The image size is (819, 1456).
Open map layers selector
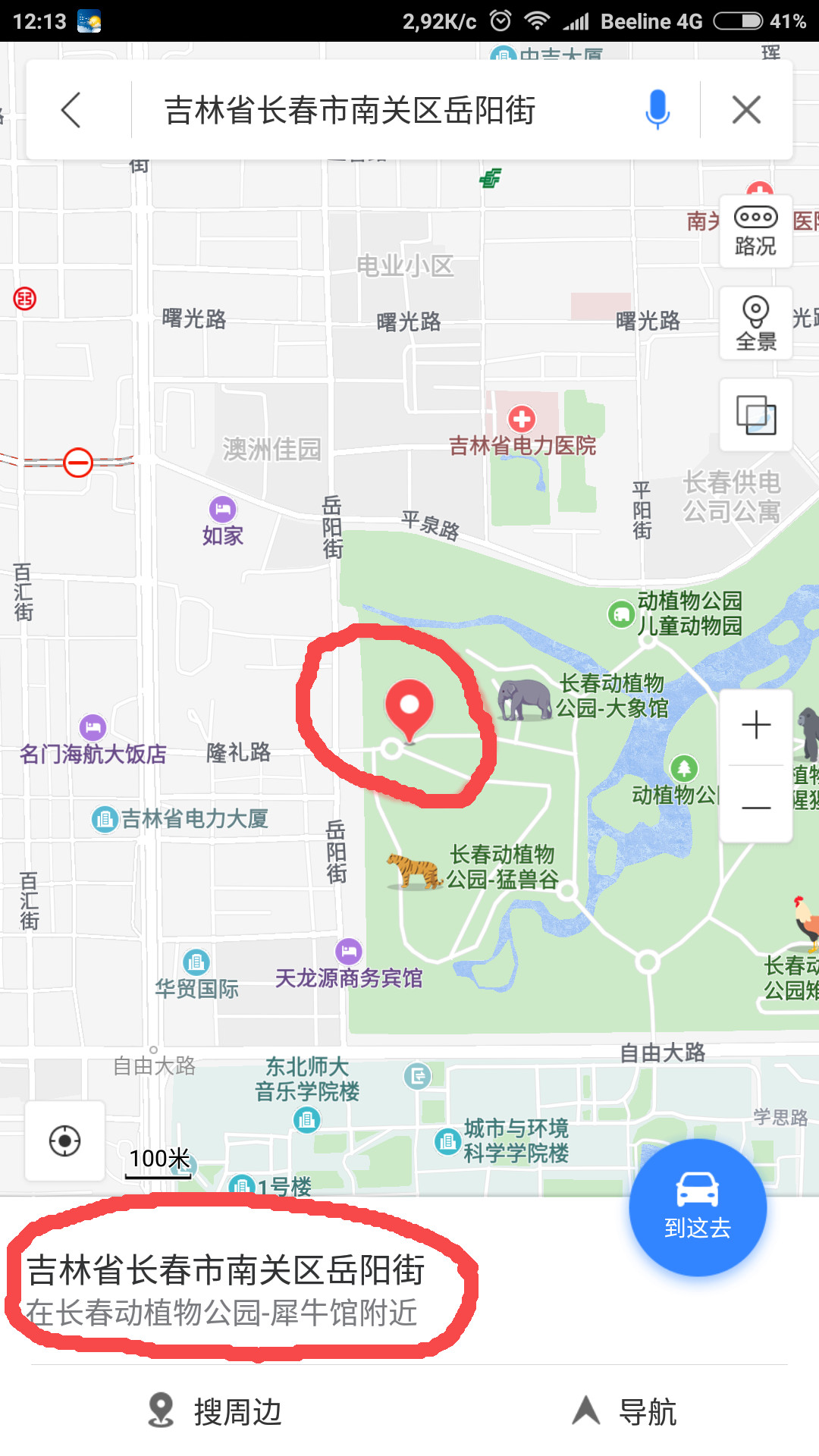[755, 416]
